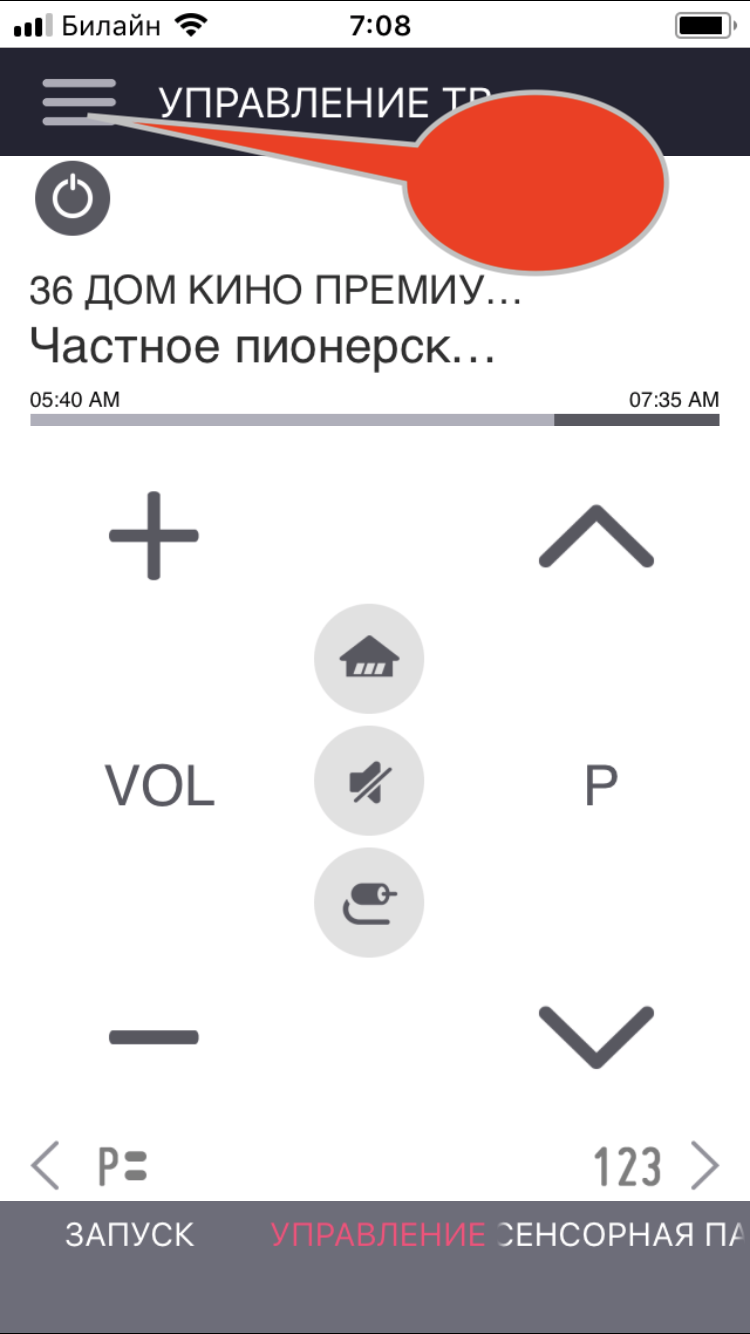Open the current program Частное пионерск… details

click(262, 346)
